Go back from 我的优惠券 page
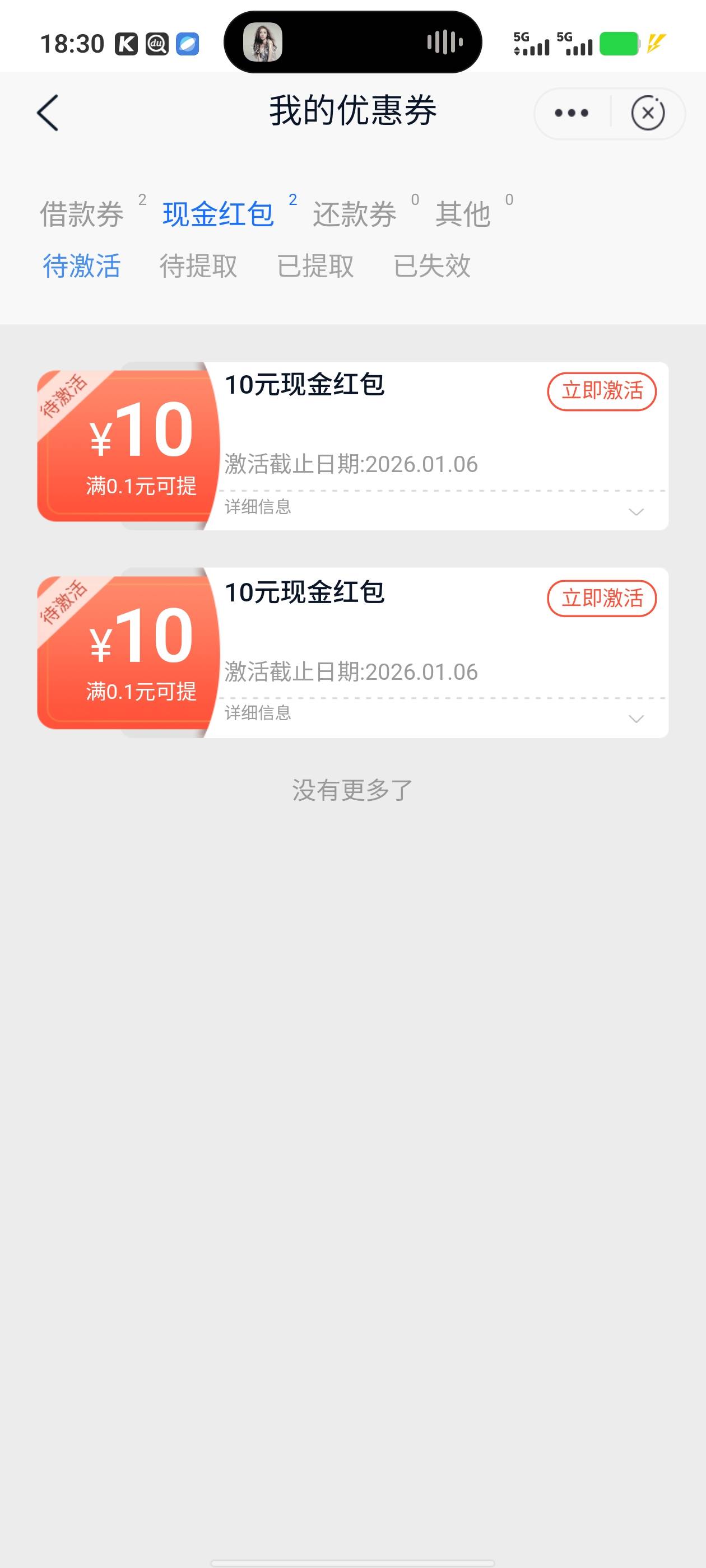This screenshot has height=1568, width=706. pos(48,113)
